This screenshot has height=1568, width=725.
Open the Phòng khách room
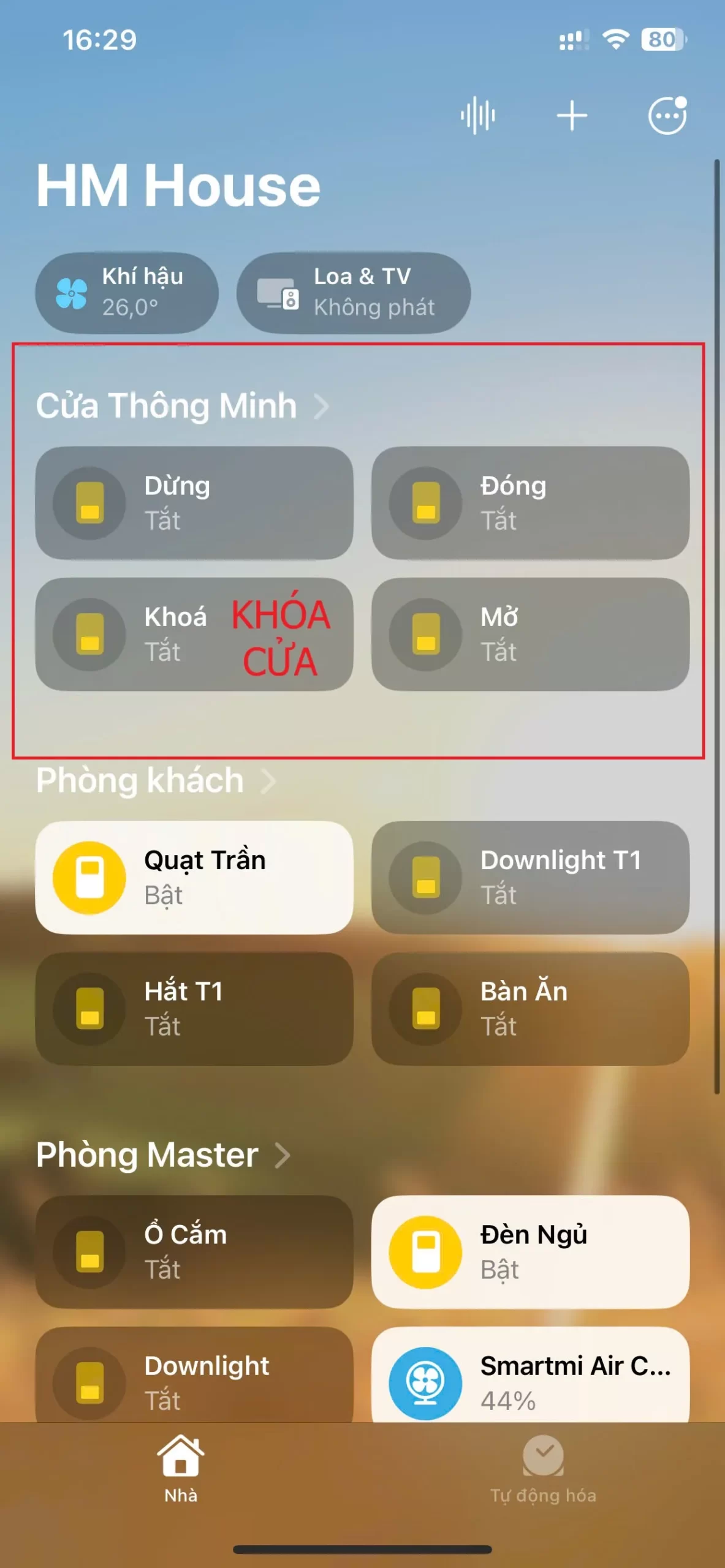(156, 780)
